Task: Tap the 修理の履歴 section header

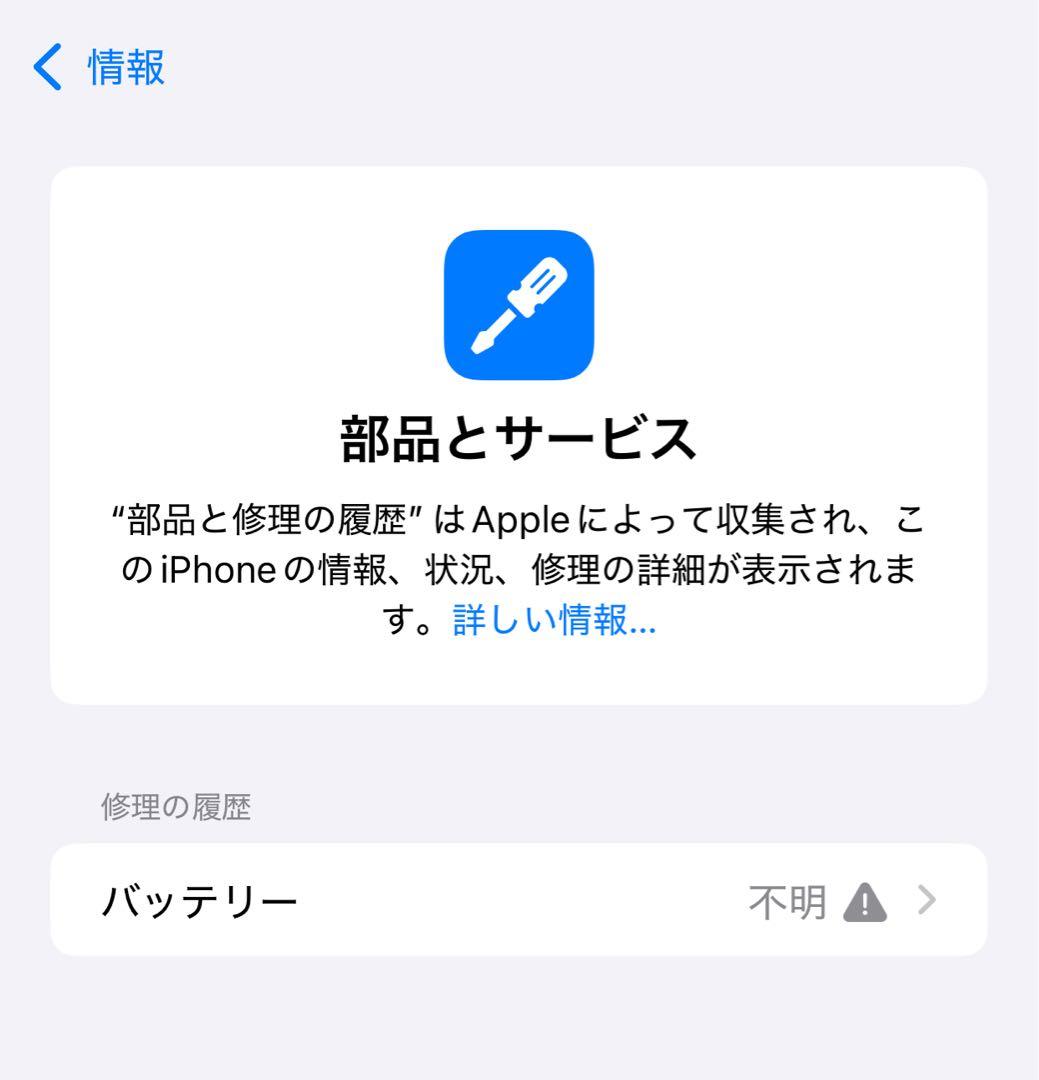Action: [176, 807]
